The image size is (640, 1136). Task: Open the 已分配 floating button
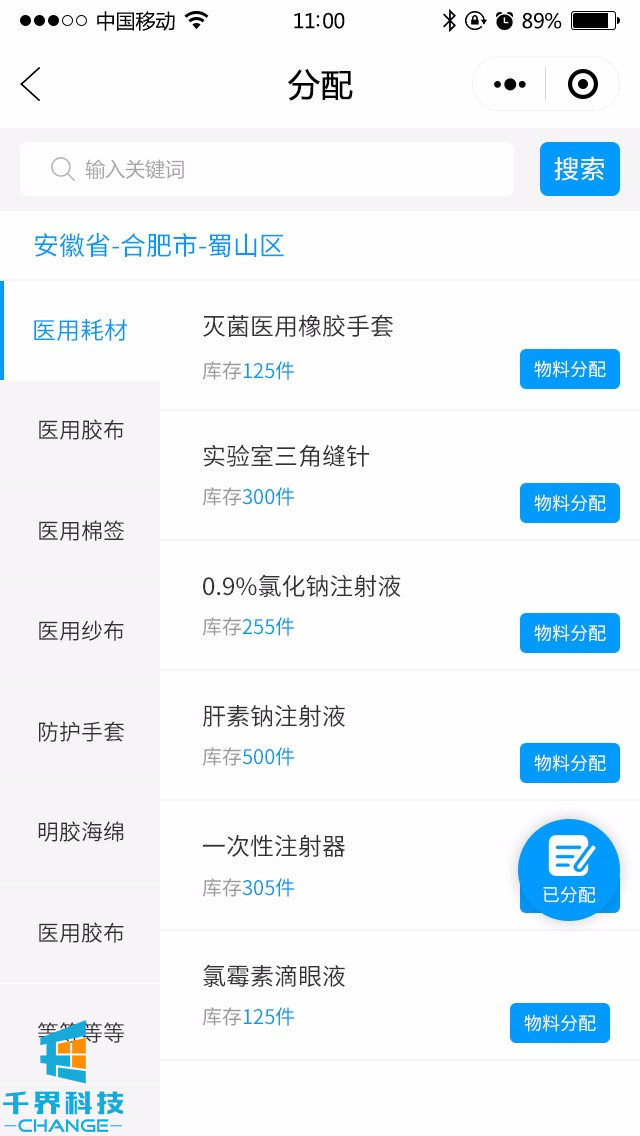[569, 868]
